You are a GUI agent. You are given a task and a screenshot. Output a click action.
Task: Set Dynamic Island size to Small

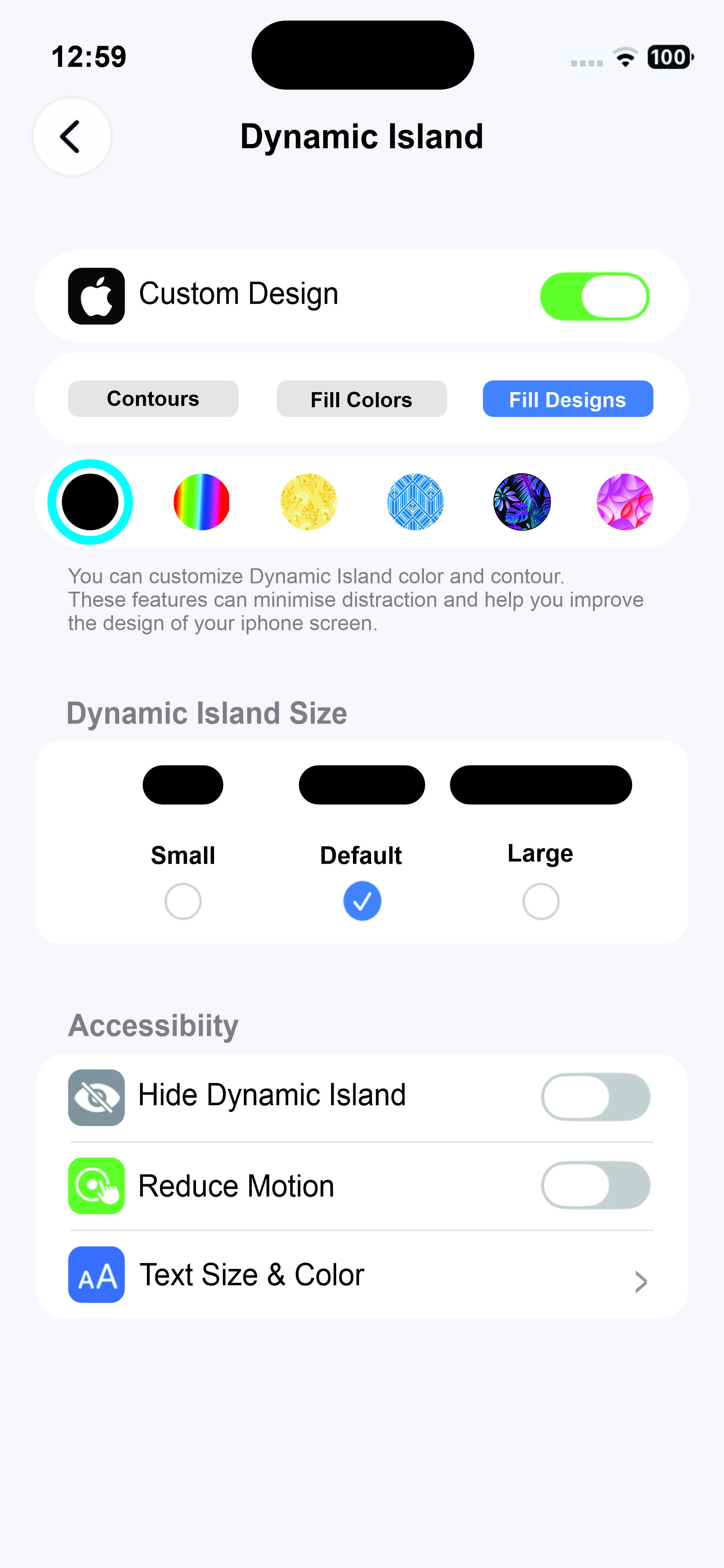point(183,901)
